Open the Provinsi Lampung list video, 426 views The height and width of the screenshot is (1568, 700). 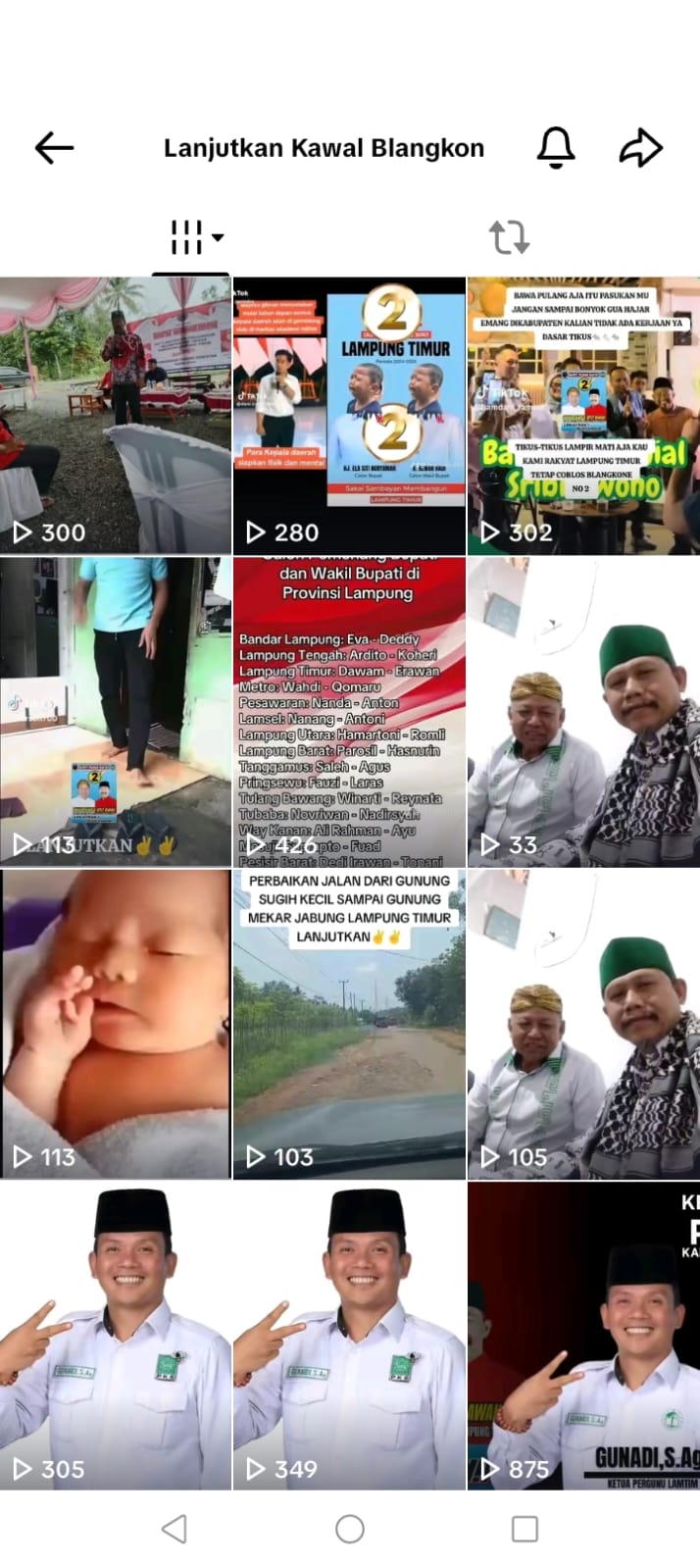(349, 712)
